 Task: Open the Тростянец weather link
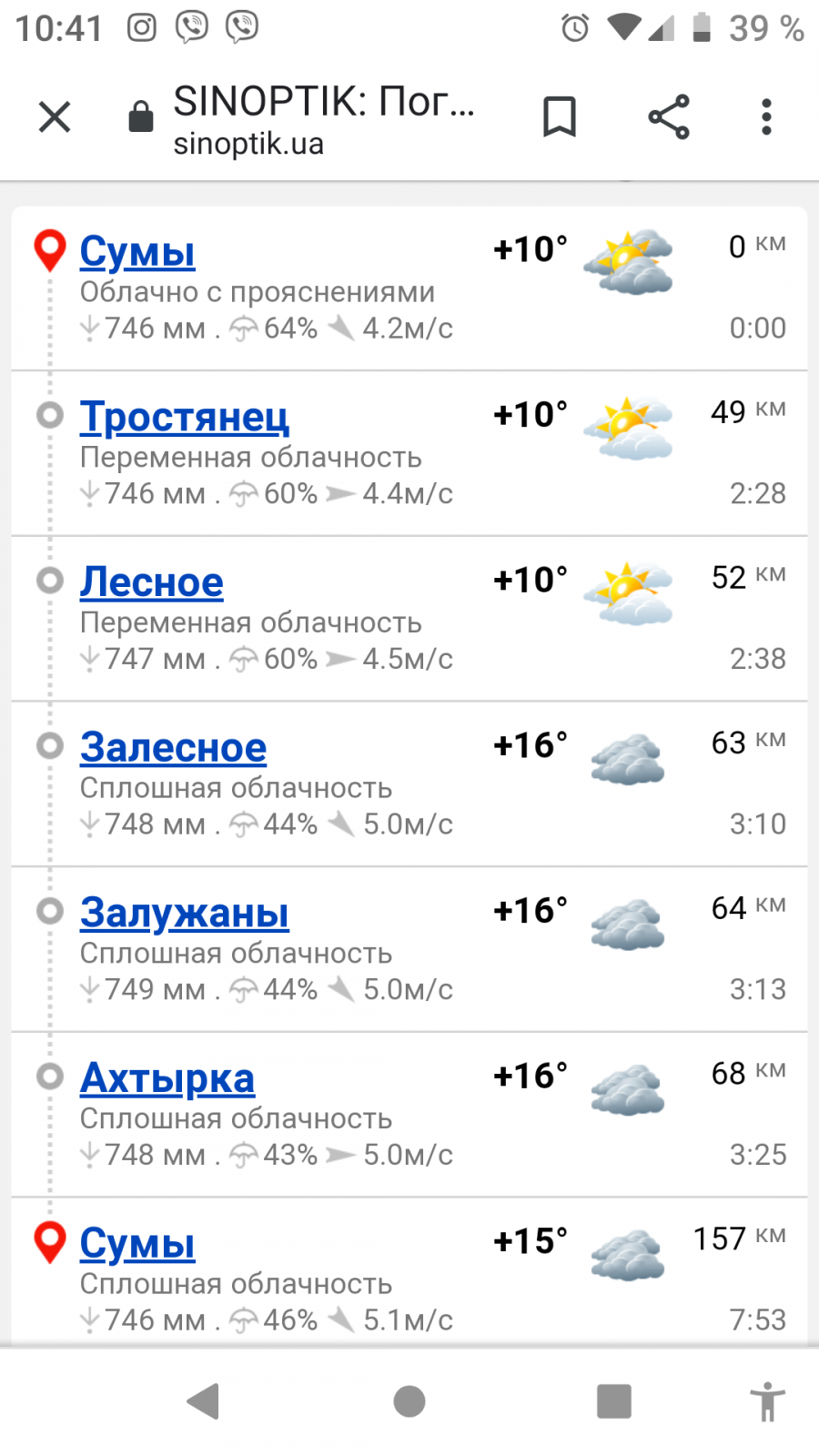184,417
